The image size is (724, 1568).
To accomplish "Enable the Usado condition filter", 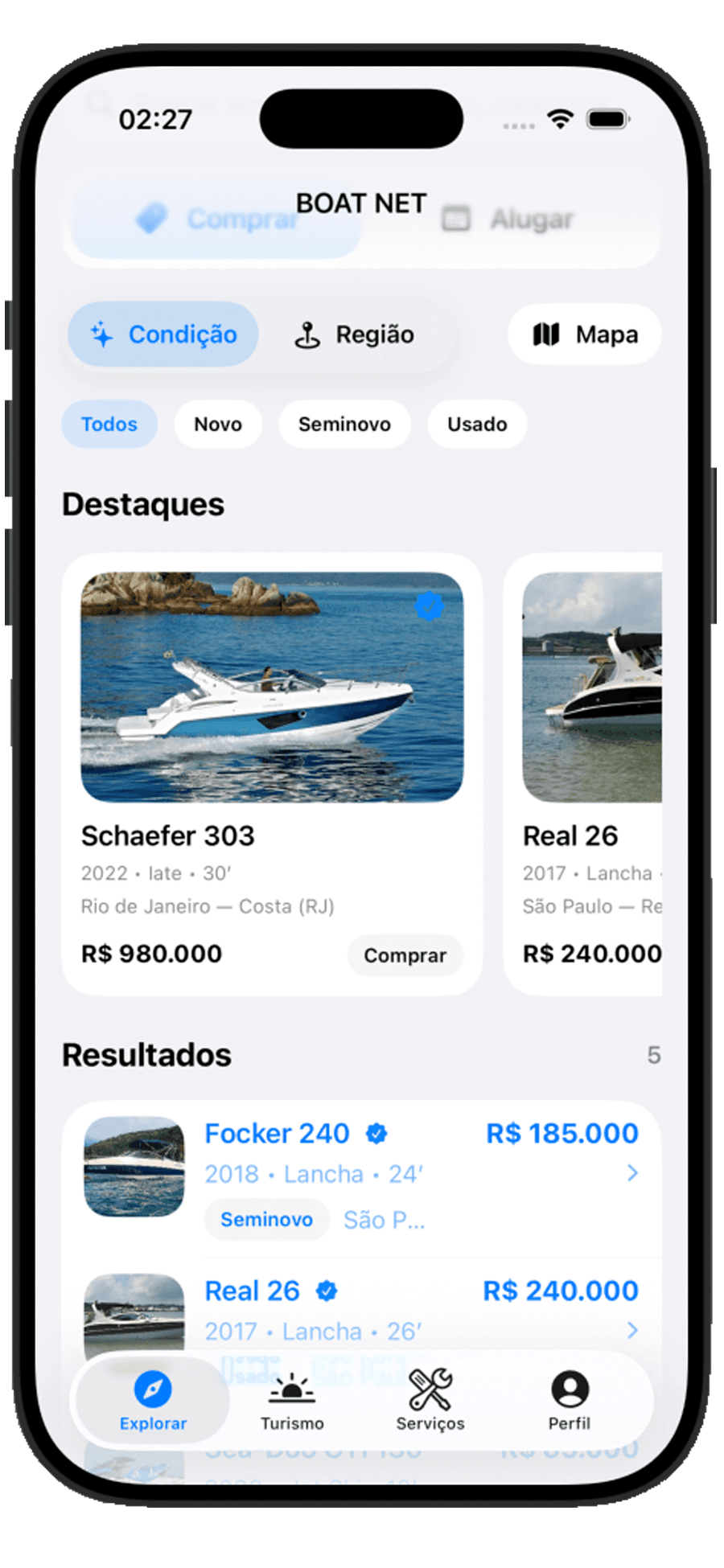I will tap(476, 424).
